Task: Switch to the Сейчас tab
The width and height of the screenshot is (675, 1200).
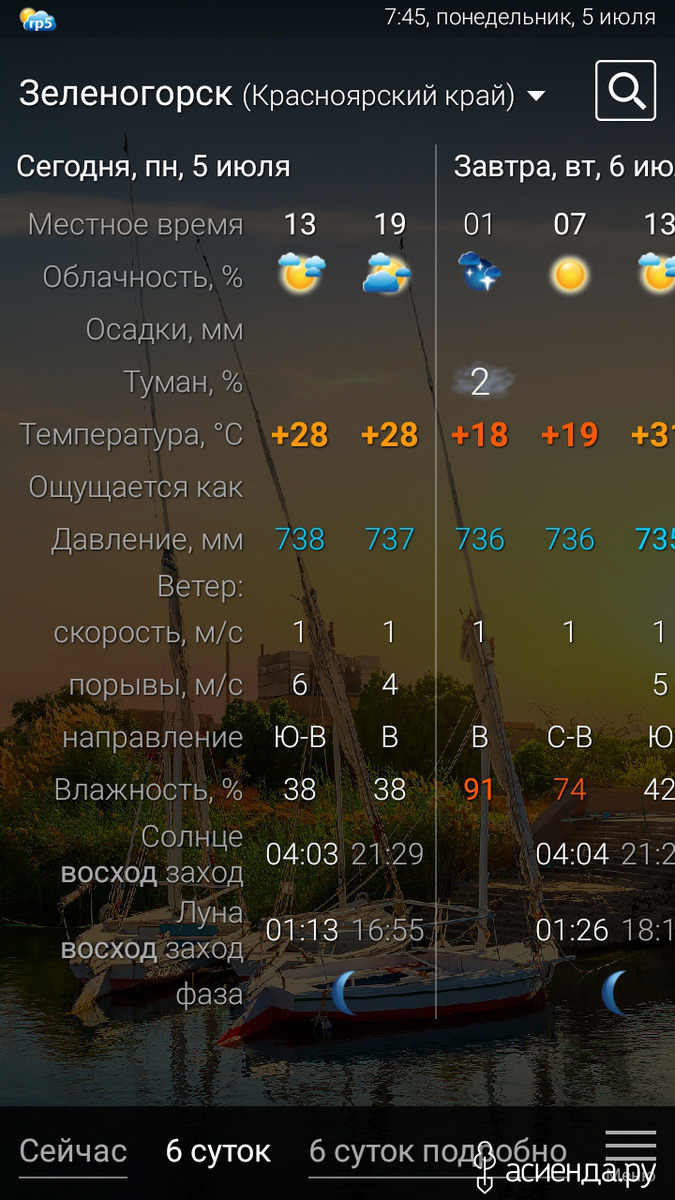Action: (x=73, y=1151)
